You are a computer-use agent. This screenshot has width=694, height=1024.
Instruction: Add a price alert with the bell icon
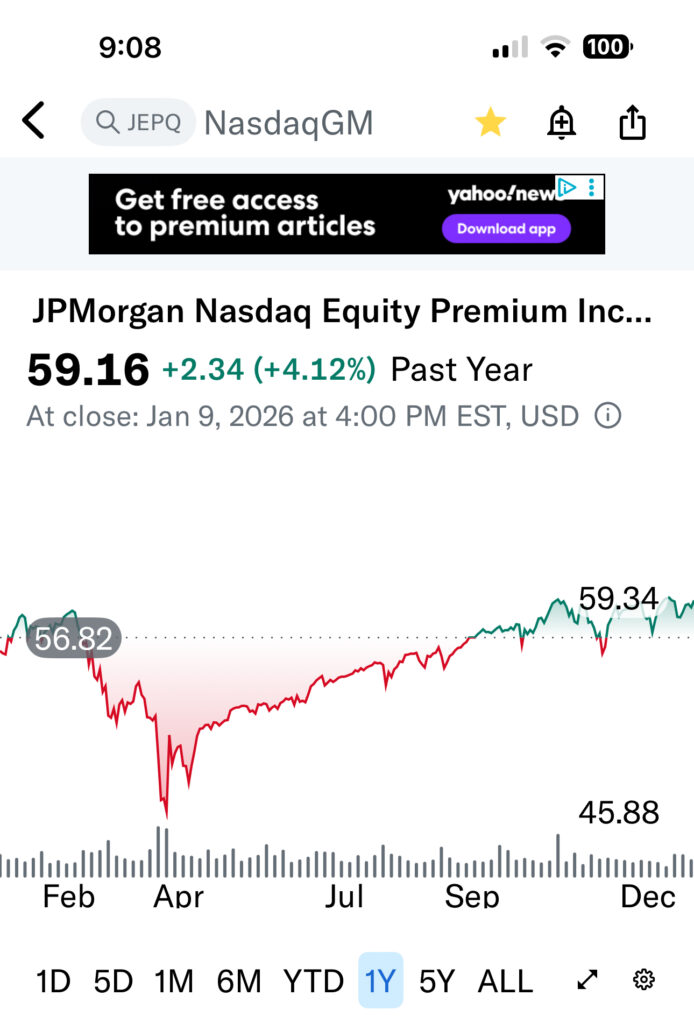click(561, 123)
